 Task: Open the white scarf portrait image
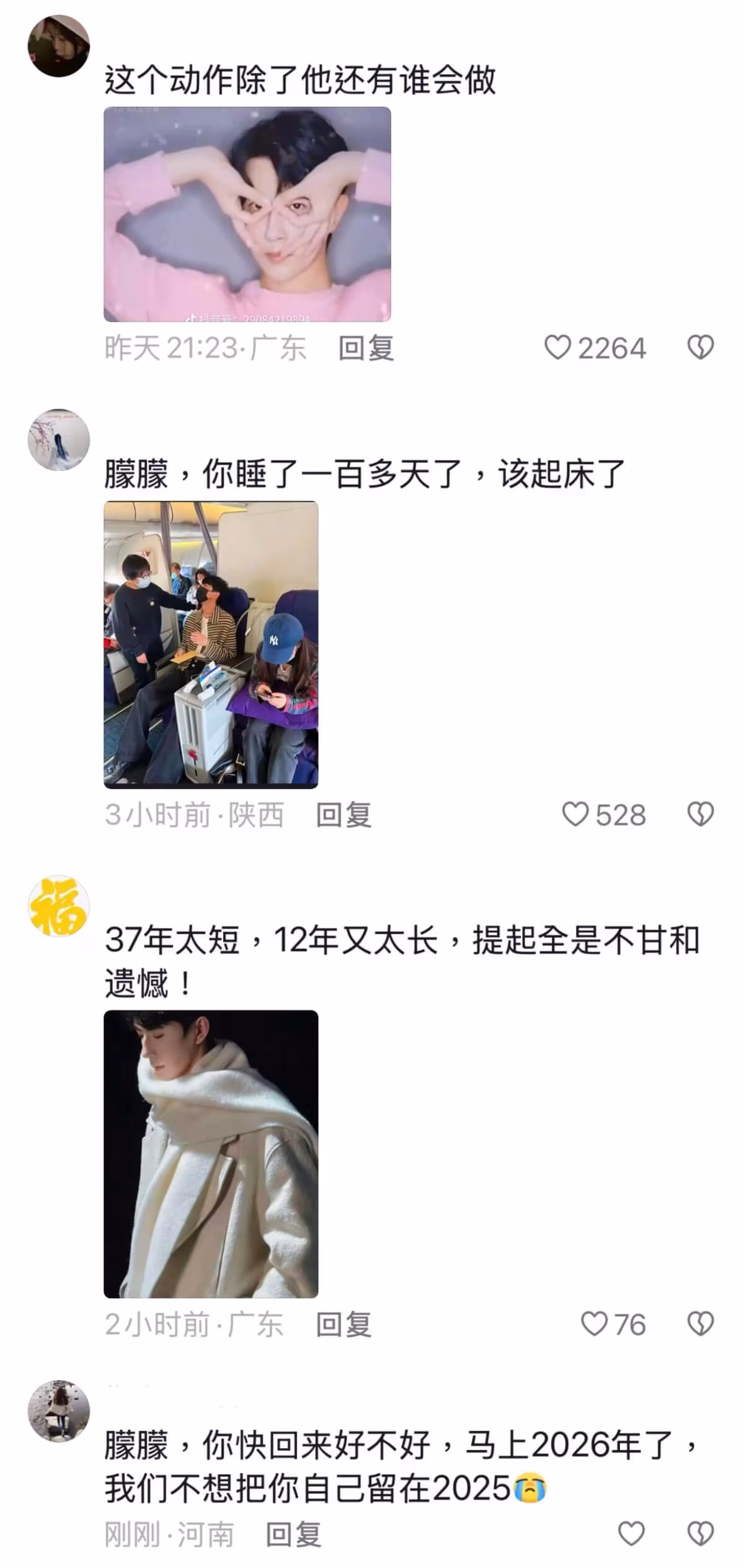[211, 1154]
